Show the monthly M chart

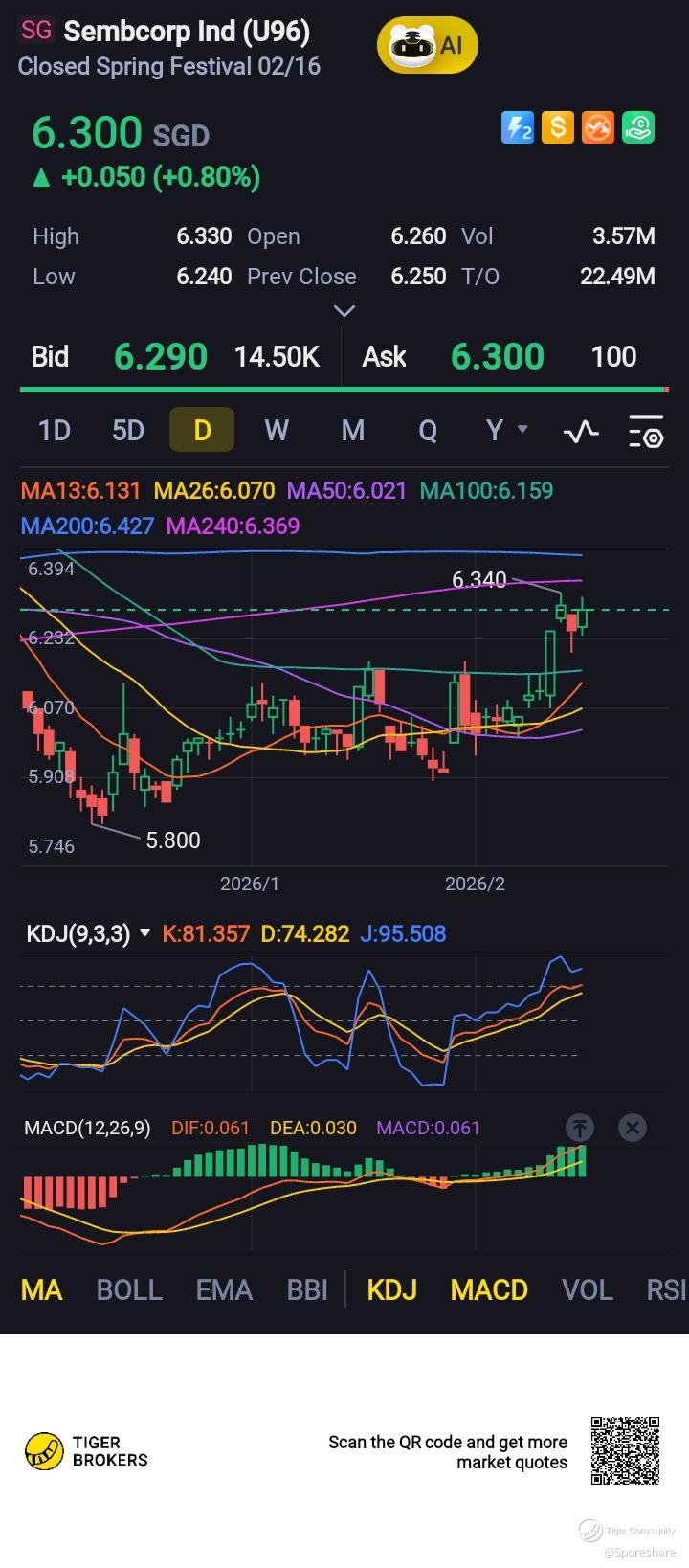pyautogui.click(x=352, y=430)
